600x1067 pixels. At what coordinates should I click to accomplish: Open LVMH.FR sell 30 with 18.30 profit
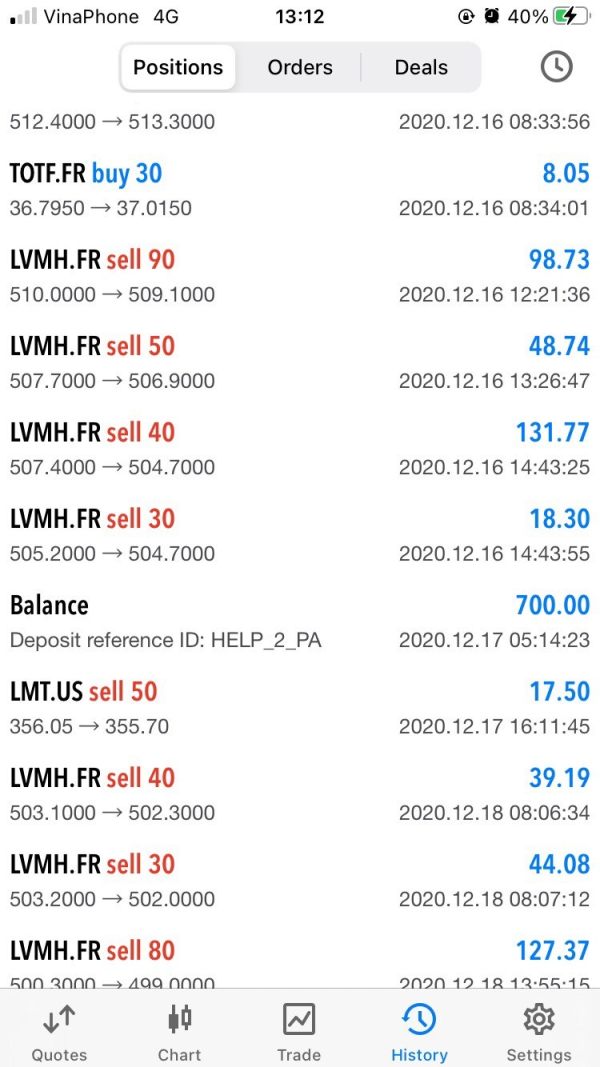click(x=300, y=535)
